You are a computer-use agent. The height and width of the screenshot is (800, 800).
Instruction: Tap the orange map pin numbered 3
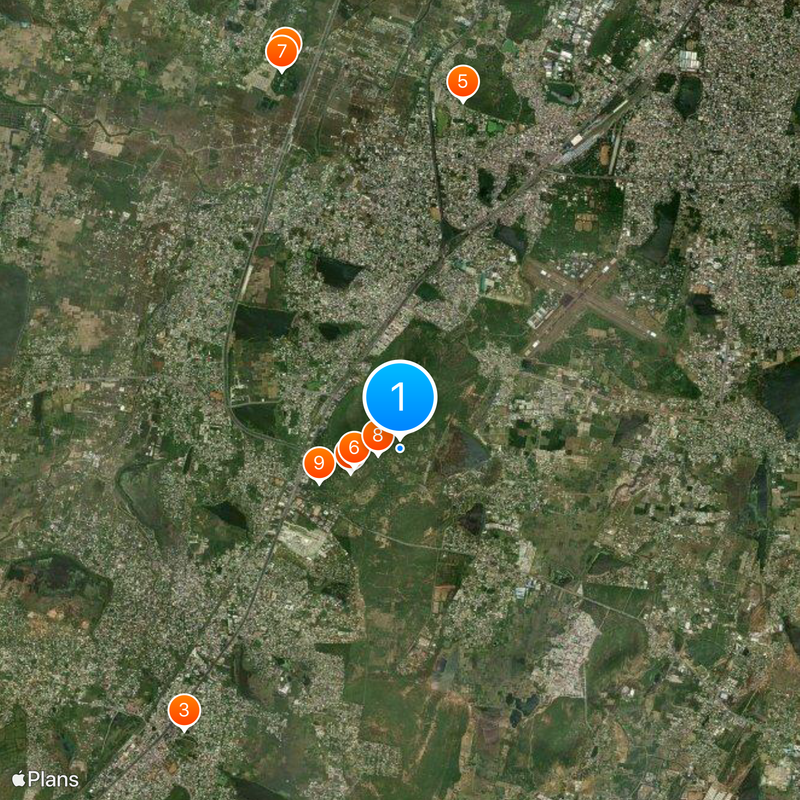[x=183, y=711]
